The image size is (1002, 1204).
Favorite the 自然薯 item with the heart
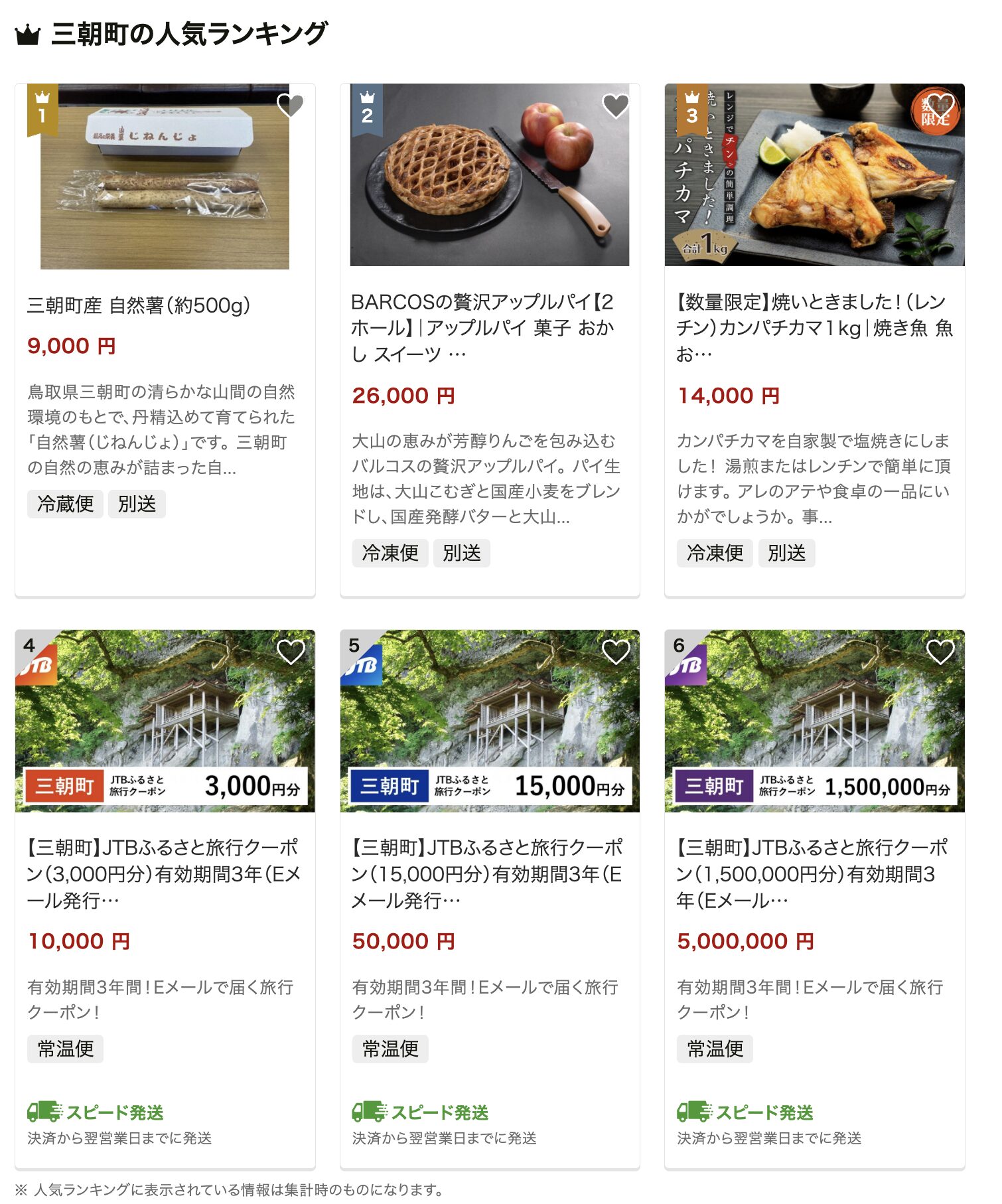pyautogui.click(x=290, y=105)
